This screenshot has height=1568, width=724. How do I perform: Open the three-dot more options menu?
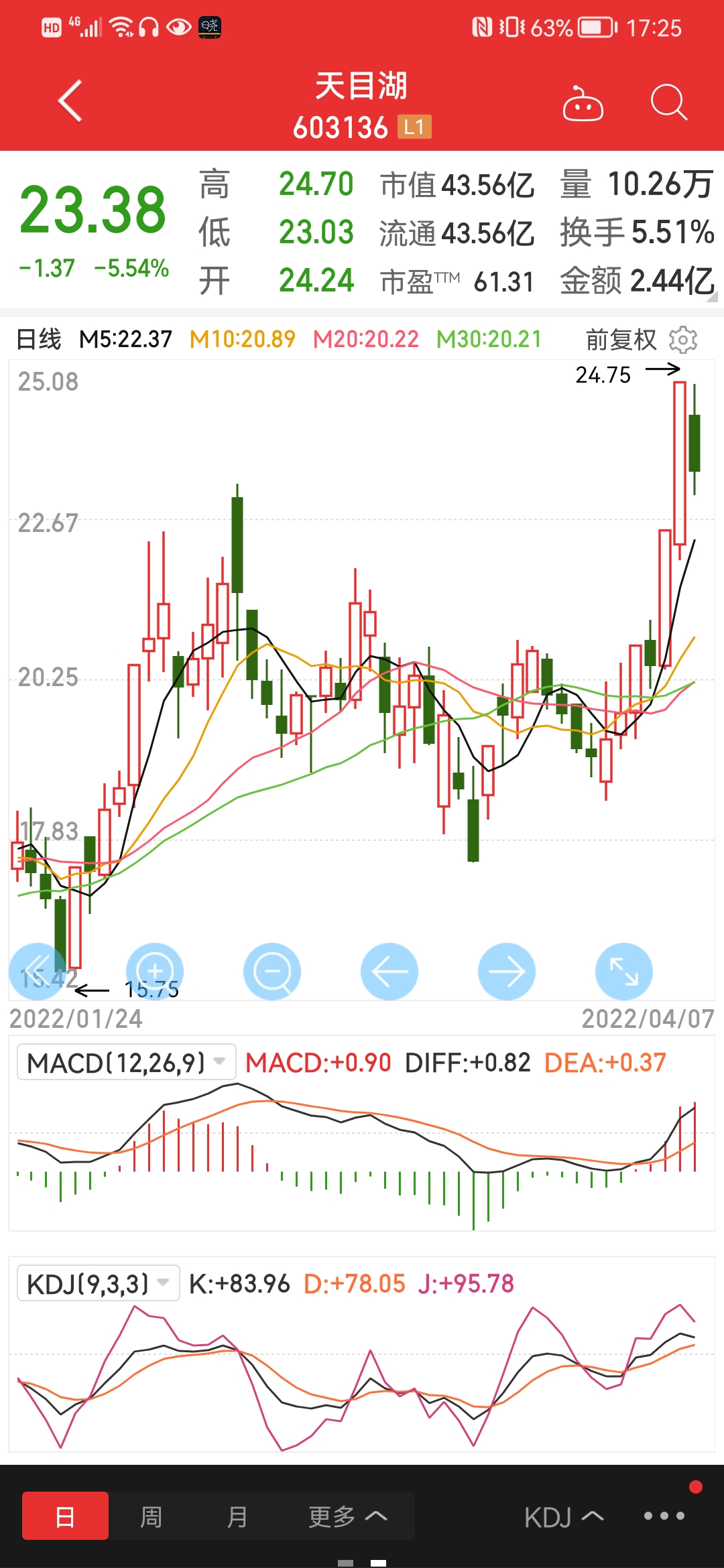pos(664,1516)
